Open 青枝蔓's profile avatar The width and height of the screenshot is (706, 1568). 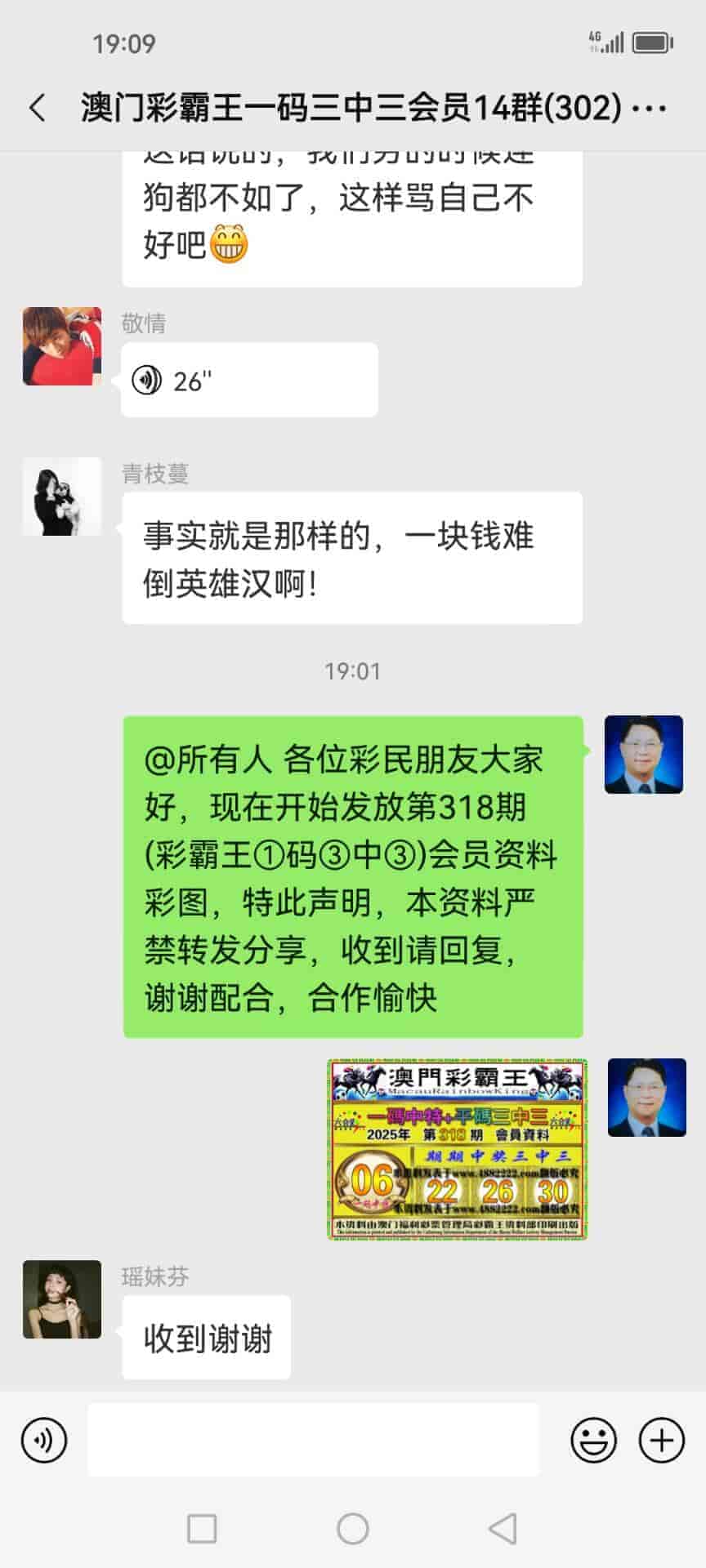[62, 497]
